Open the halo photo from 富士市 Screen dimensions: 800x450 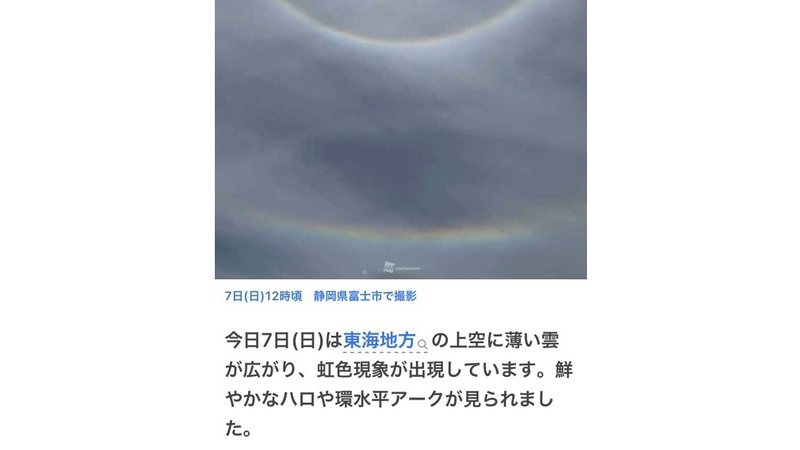400,139
